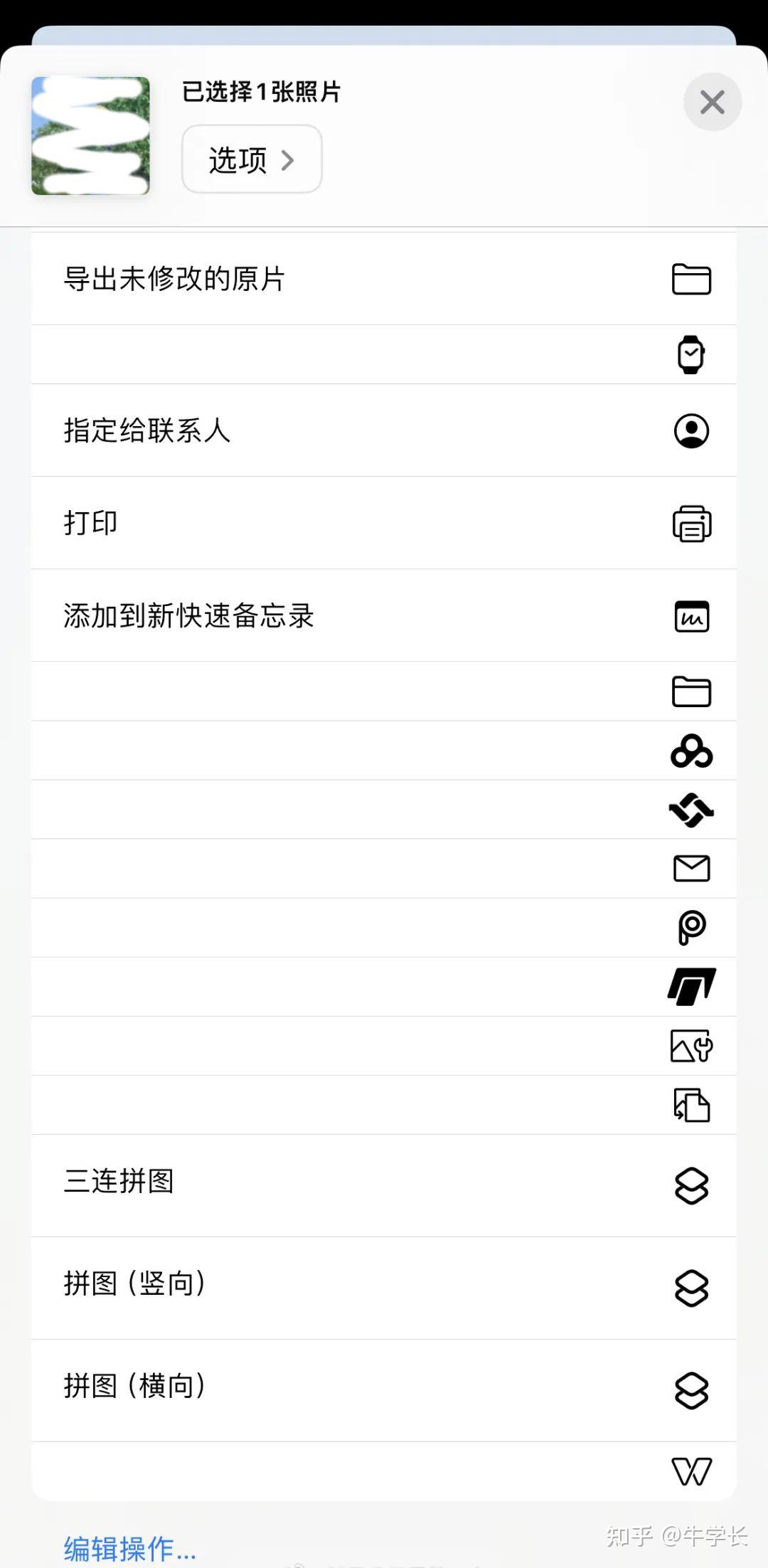Select the Baidu Netdisk three-circle icon
The width and height of the screenshot is (768, 1568).
pyautogui.click(x=690, y=750)
